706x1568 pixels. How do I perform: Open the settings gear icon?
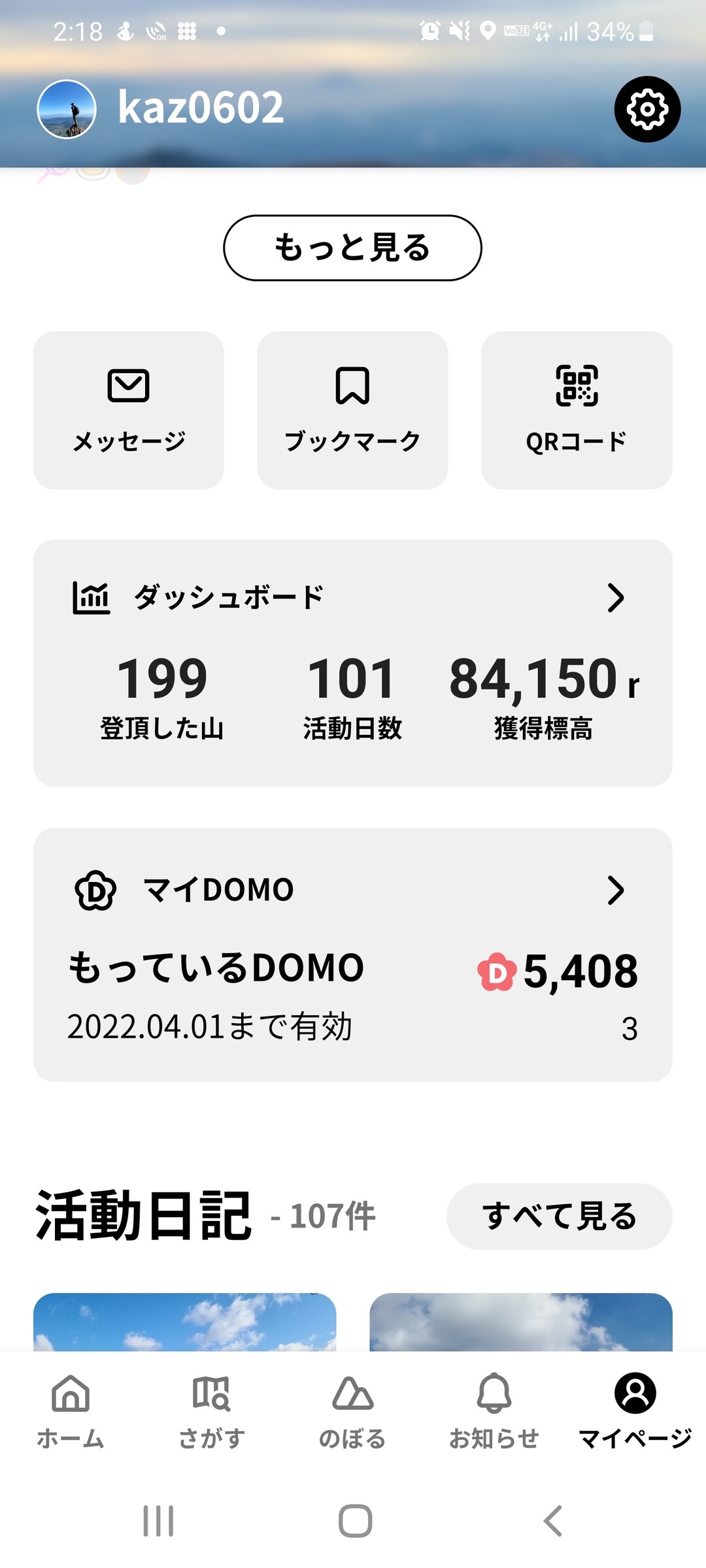[647, 110]
